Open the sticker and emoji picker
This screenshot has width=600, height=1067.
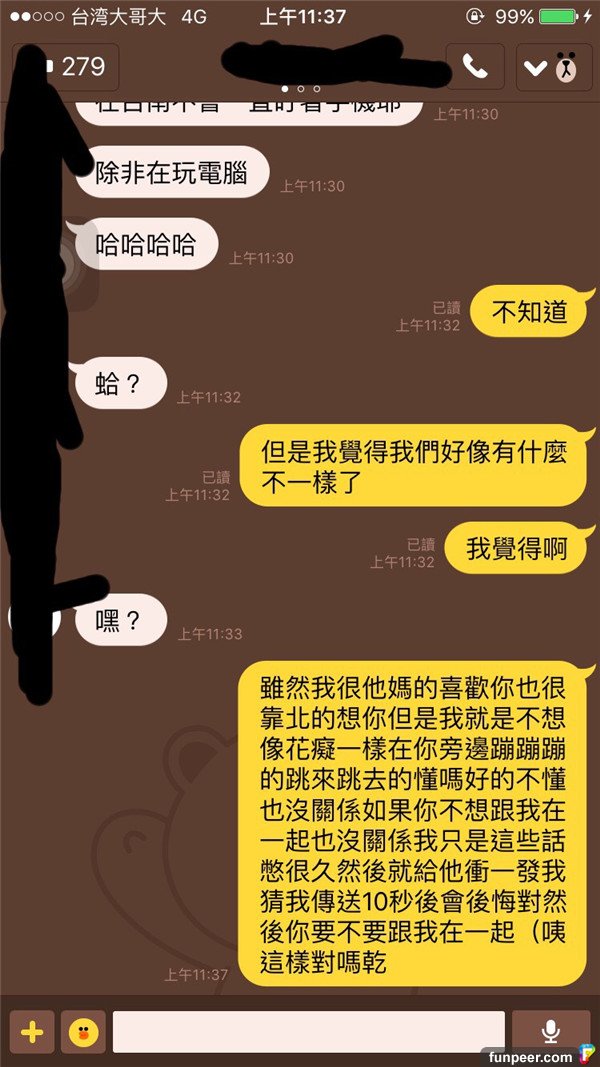point(84,1032)
